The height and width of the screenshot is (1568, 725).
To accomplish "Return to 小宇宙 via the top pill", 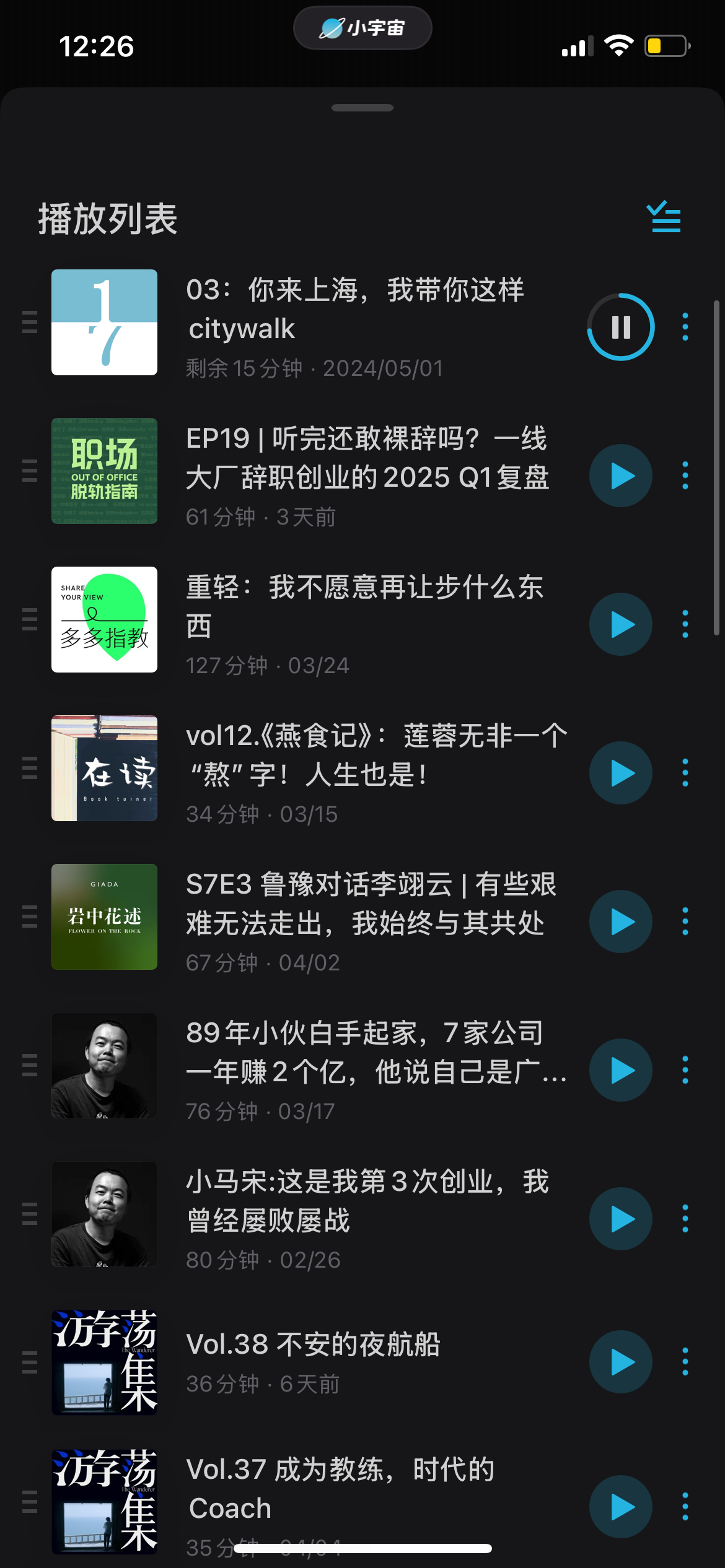I will tap(362, 28).
